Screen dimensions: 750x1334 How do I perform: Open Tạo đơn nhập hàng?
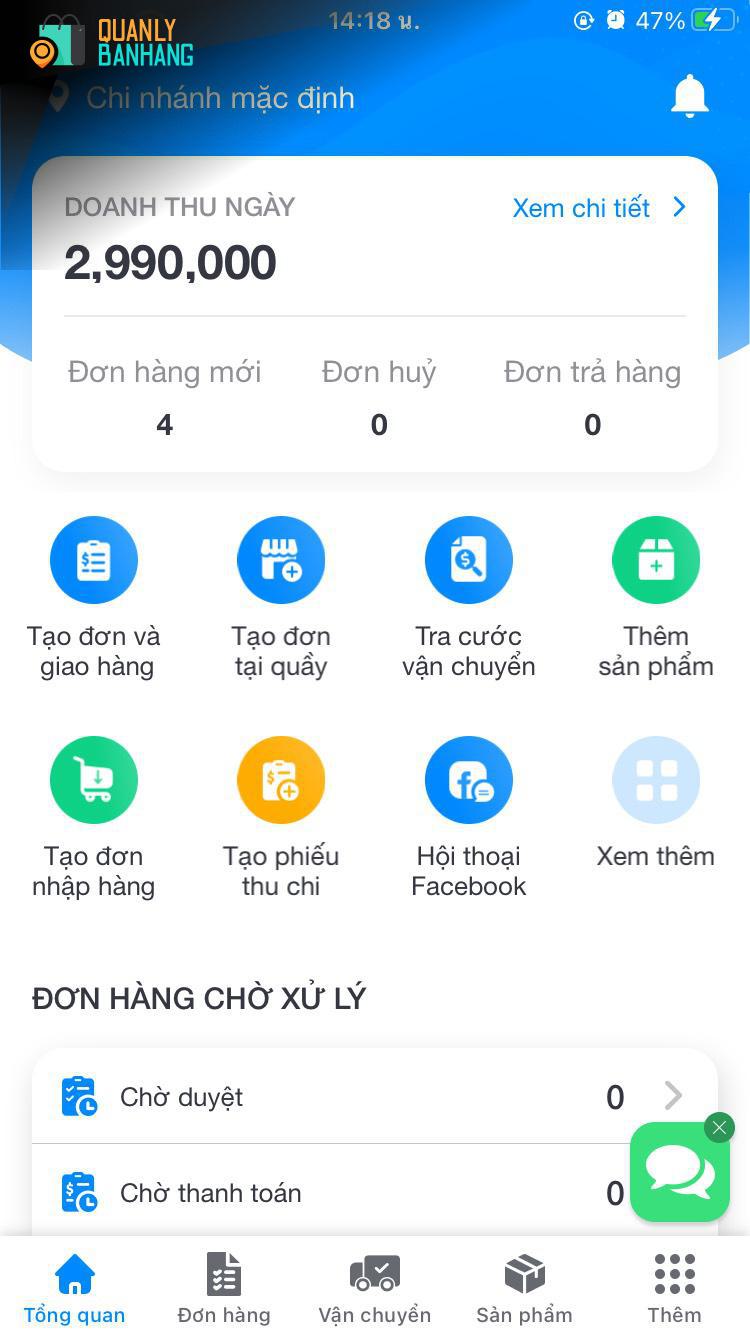pos(94,781)
